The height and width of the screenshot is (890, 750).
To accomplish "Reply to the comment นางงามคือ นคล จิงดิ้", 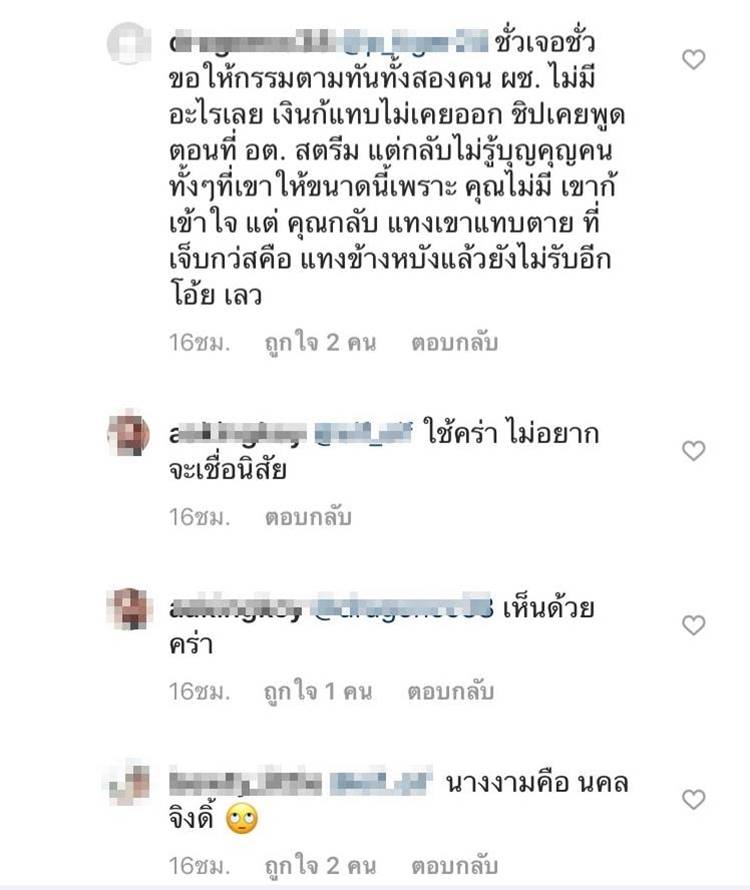I will click(x=454, y=865).
